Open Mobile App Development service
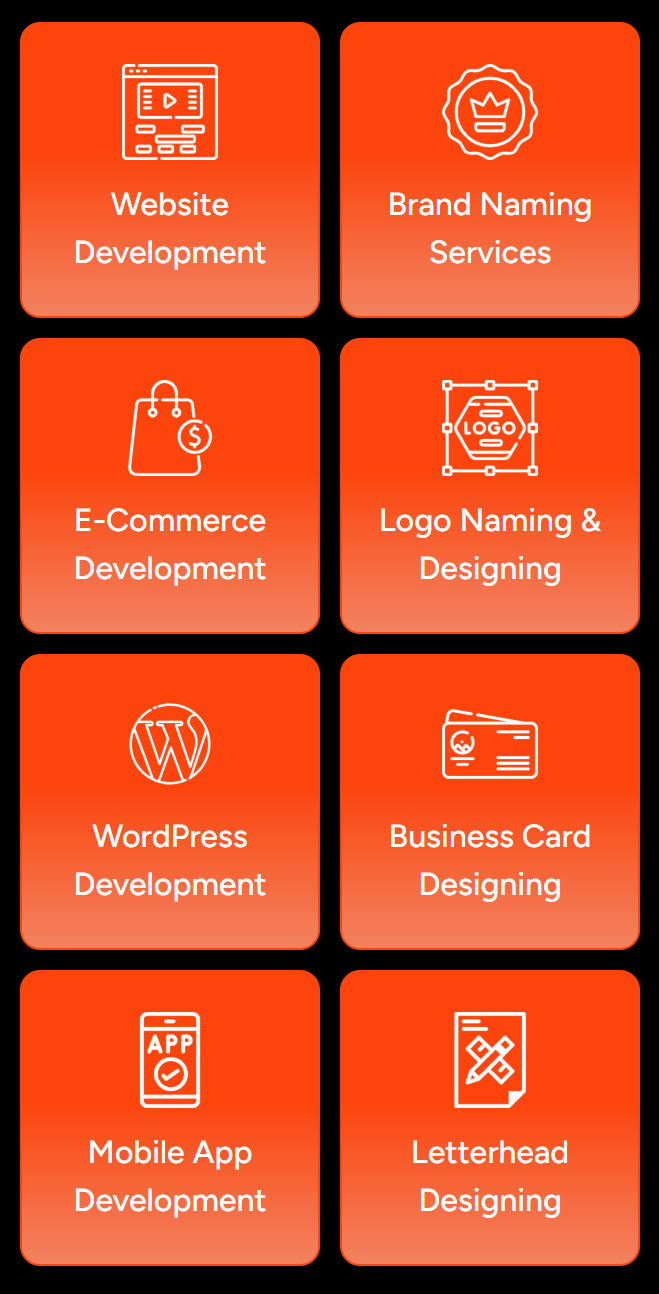This screenshot has height=1294, width=659. tap(170, 1118)
